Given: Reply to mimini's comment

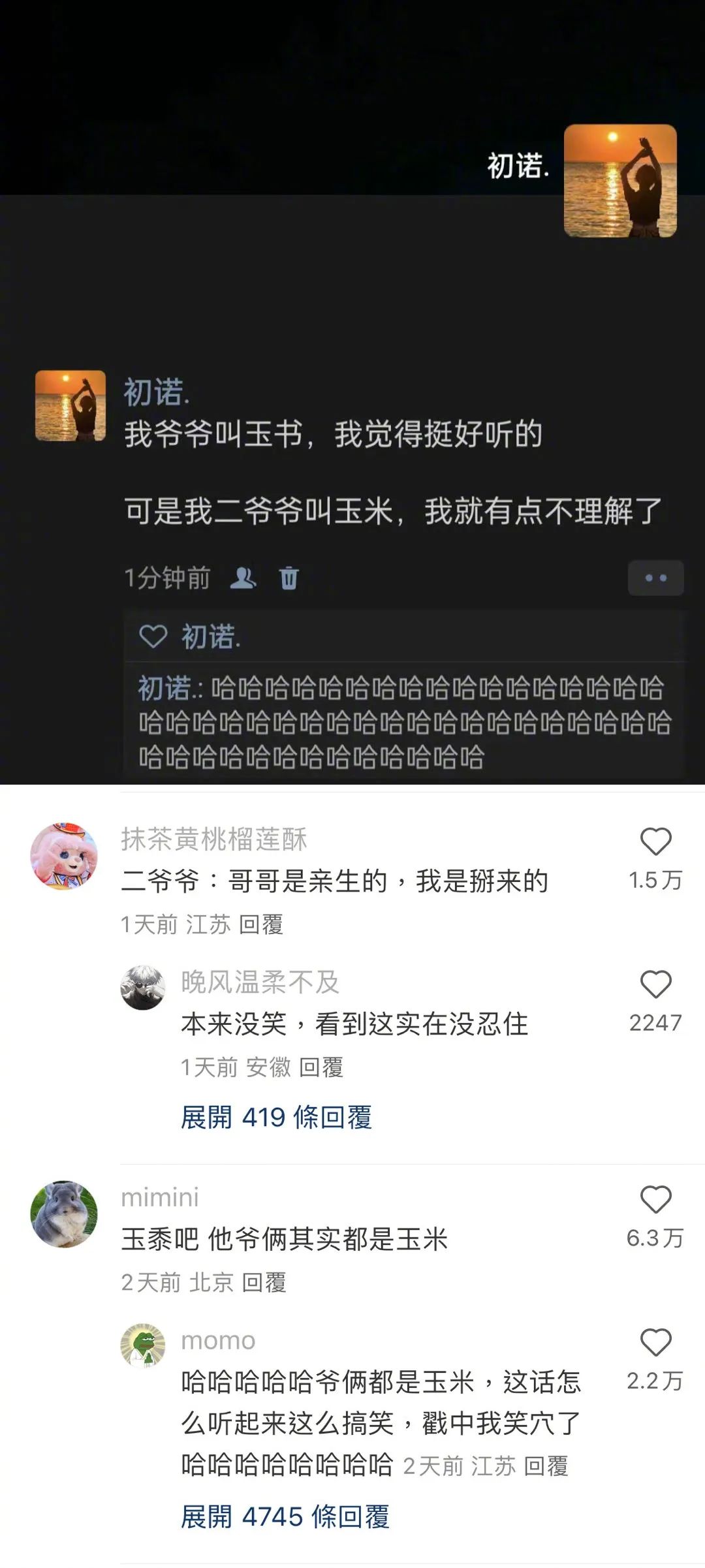Looking at the screenshot, I should 264,1283.
